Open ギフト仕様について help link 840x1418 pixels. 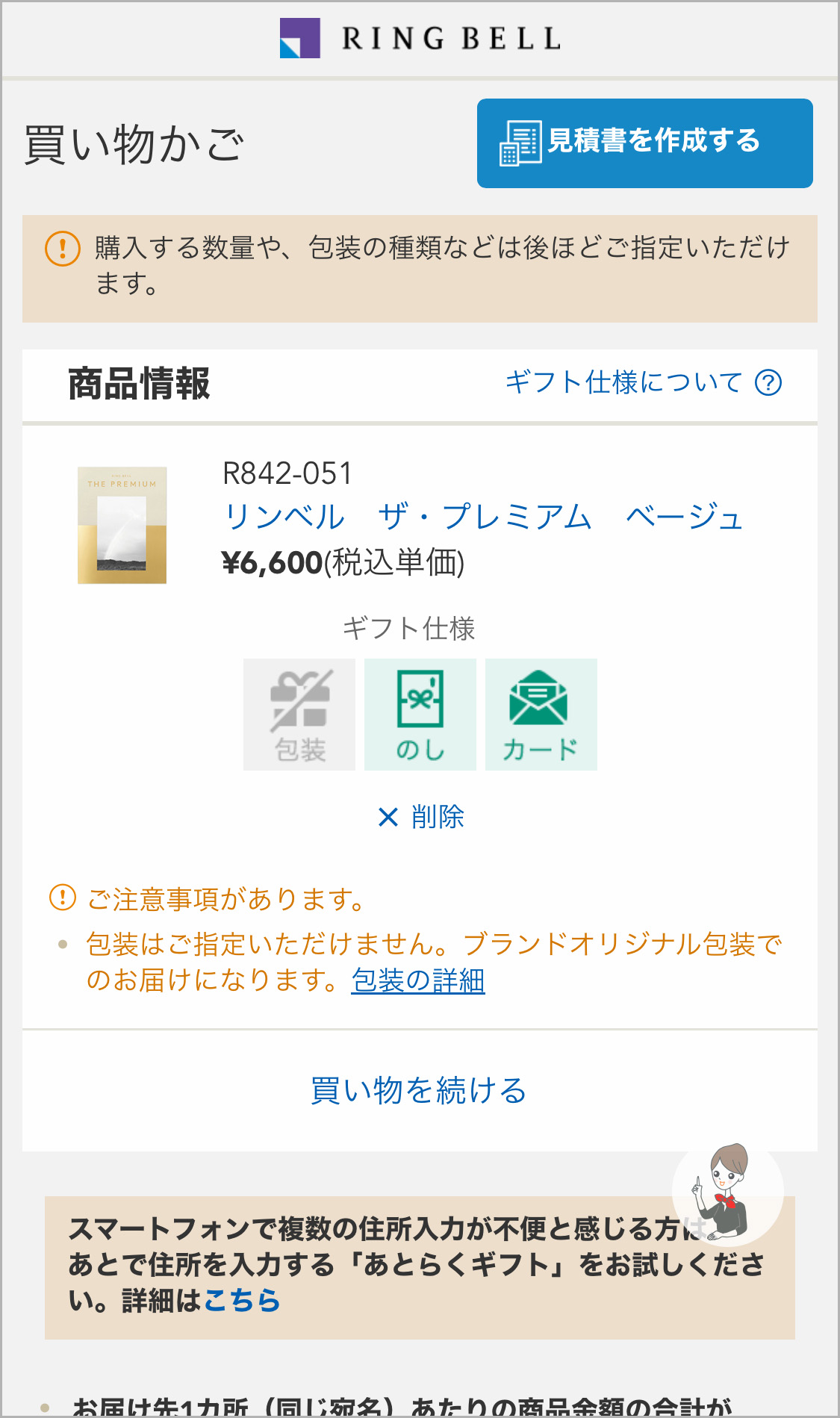[x=643, y=382]
